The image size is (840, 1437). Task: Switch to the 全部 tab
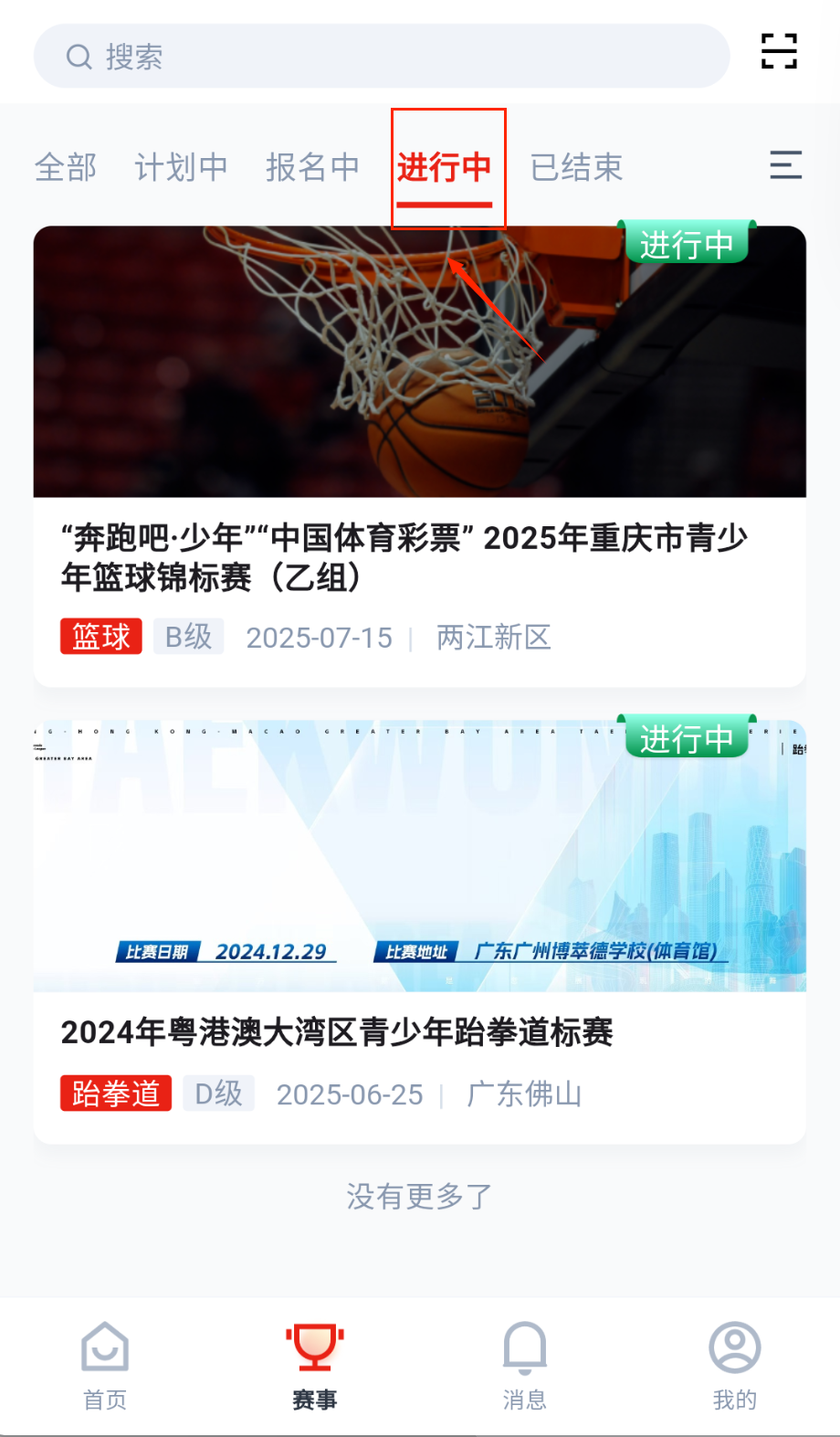pyautogui.click(x=66, y=167)
